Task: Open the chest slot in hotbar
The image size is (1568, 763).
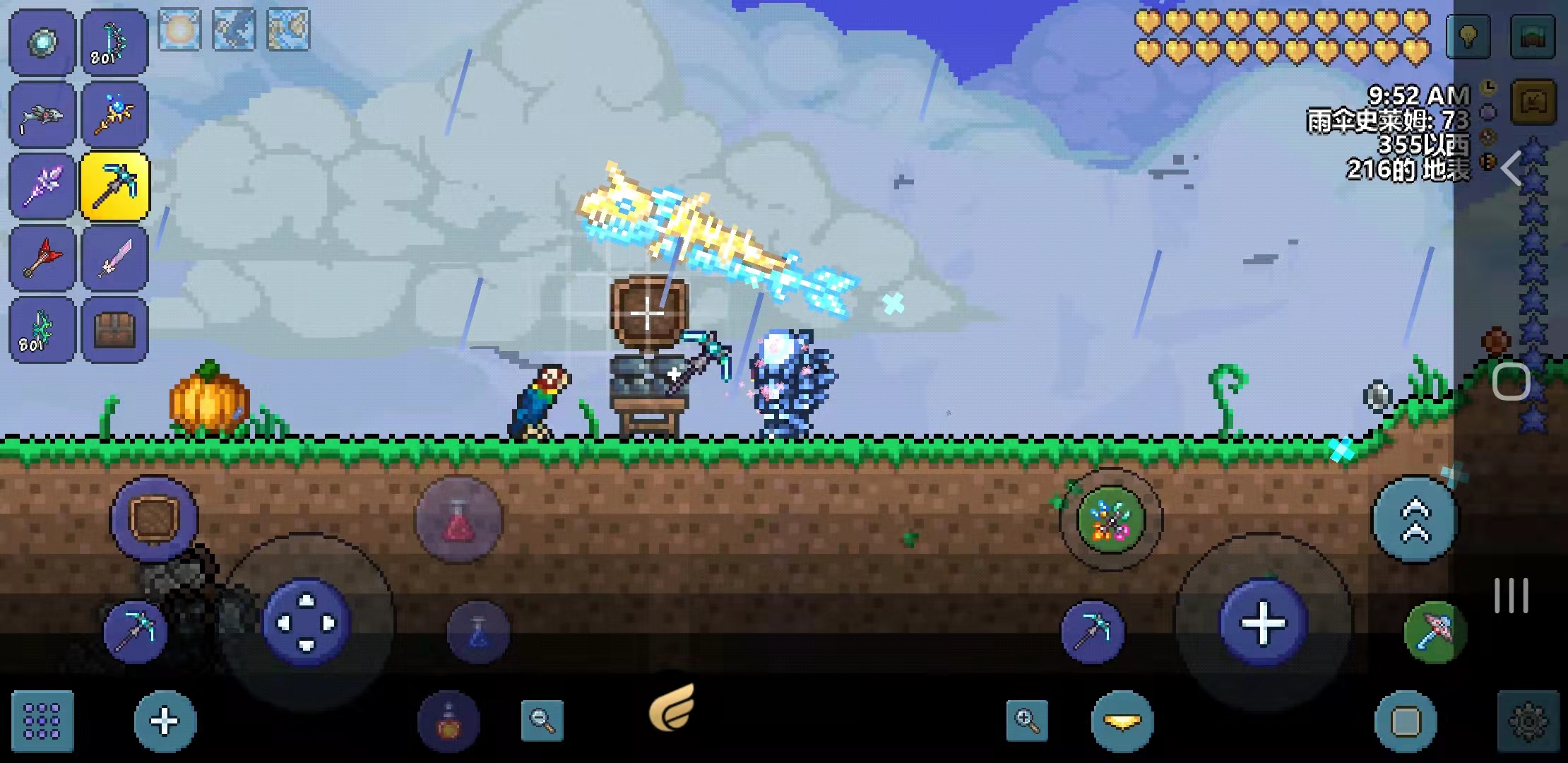Action: tap(114, 330)
